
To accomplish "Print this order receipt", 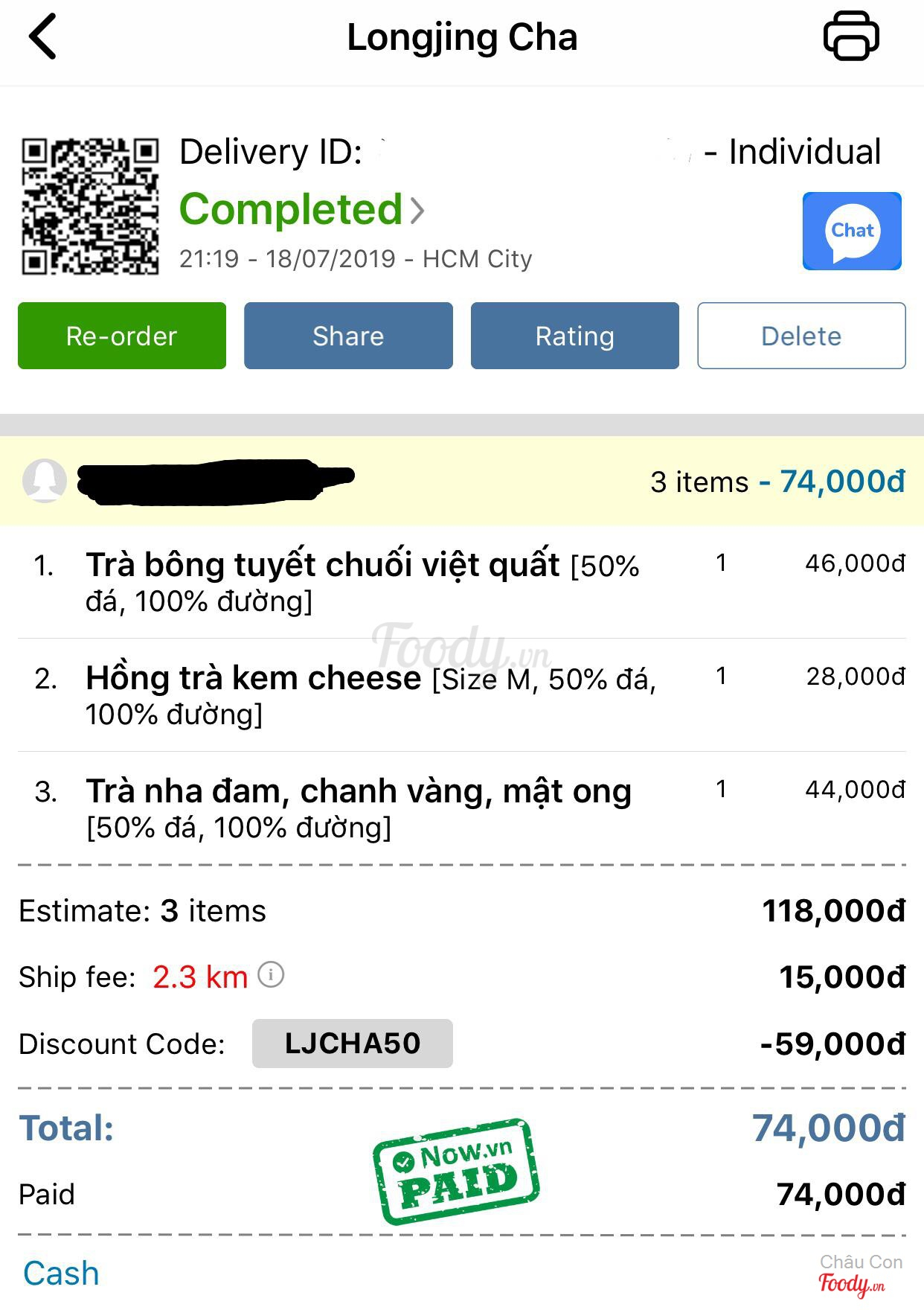I will click(851, 36).
